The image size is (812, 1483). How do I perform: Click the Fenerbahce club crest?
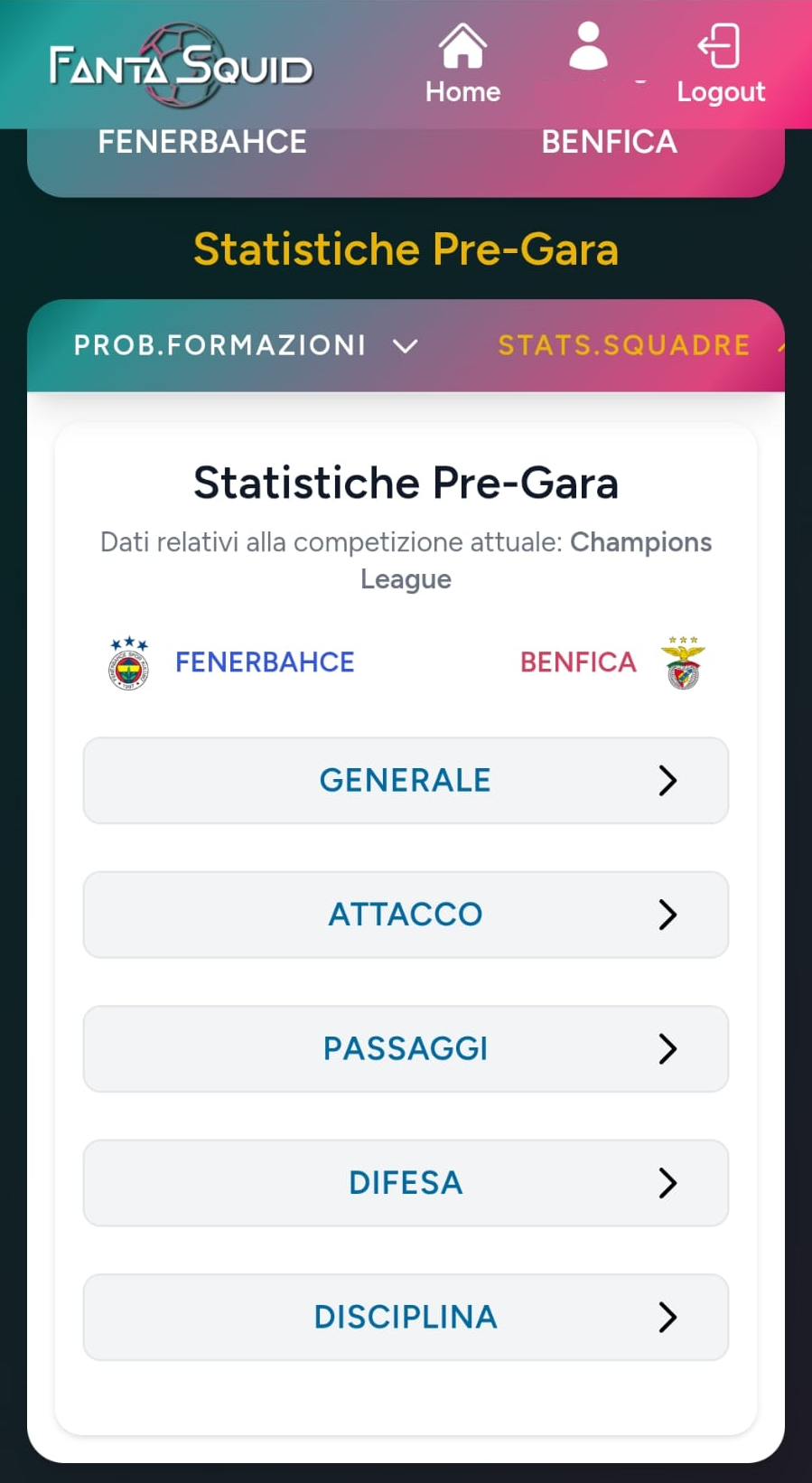[x=127, y=662]
